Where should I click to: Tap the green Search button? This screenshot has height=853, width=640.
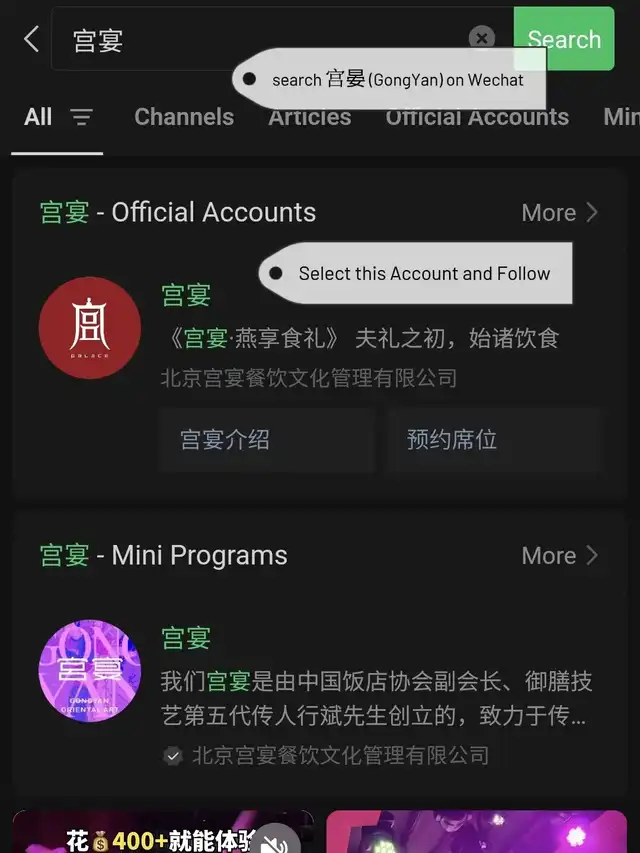pyautogui.click(x=564, y=40)
